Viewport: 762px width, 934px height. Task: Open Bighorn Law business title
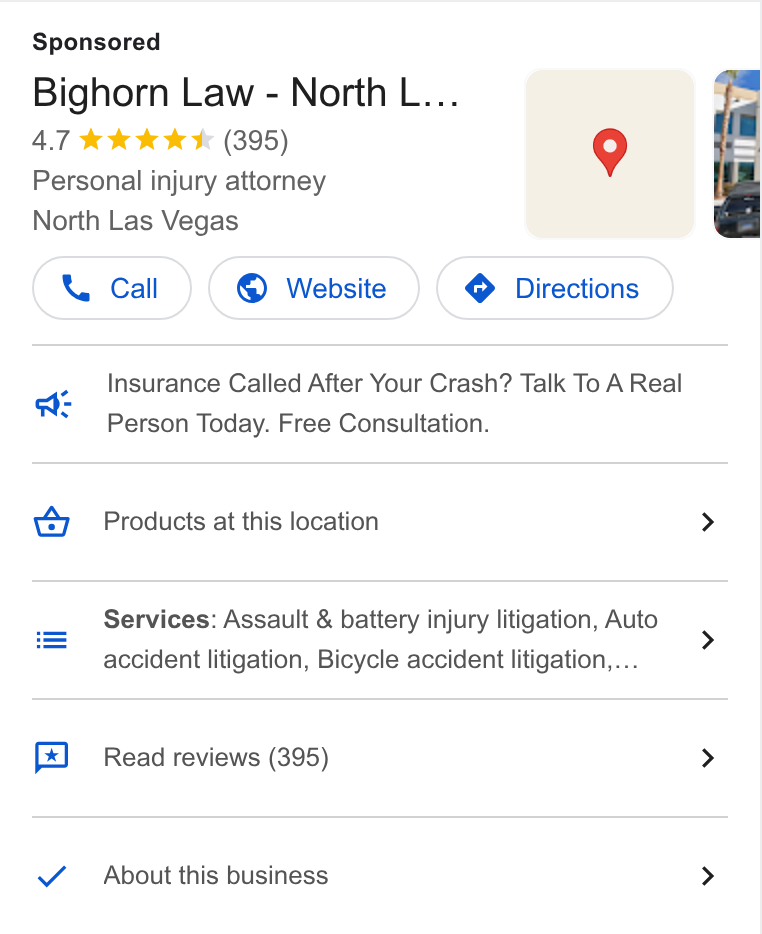pyautogui.click(x=245, y=93)
